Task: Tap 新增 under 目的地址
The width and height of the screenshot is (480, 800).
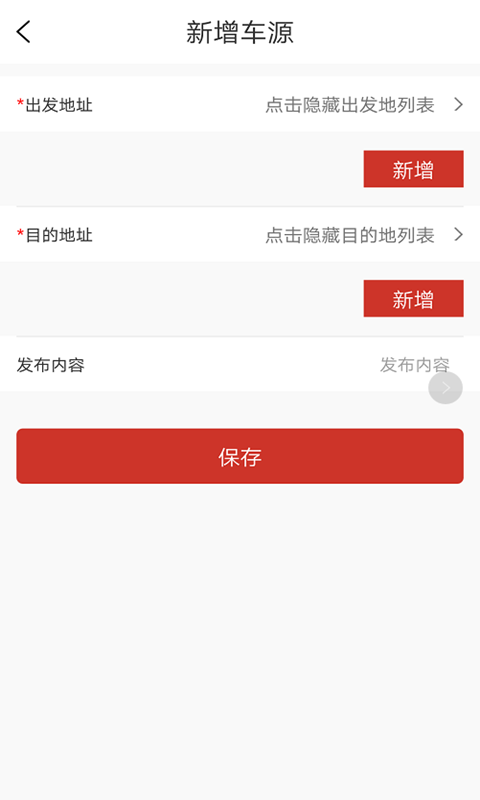Action: click(413, 298)
